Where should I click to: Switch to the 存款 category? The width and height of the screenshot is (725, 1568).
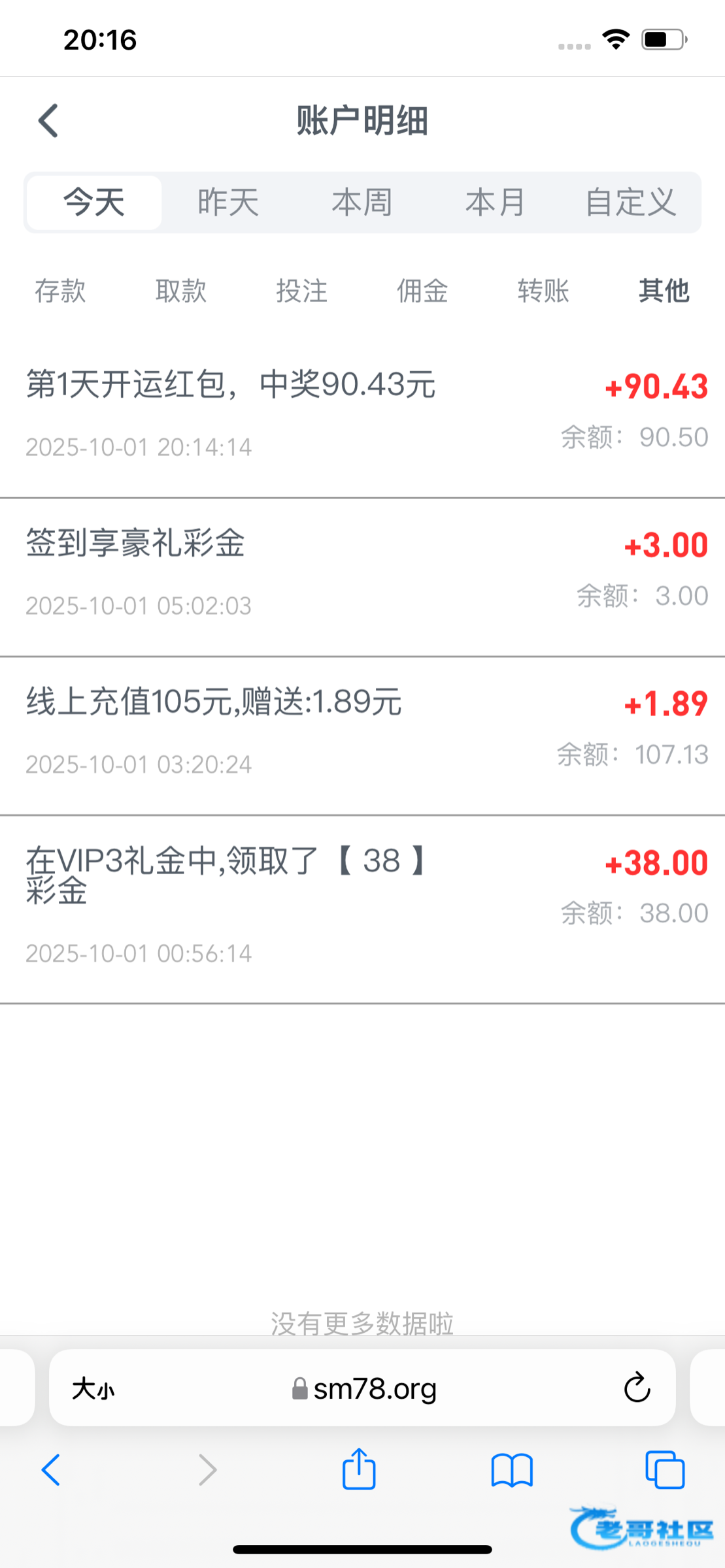[x=60, y=291]
